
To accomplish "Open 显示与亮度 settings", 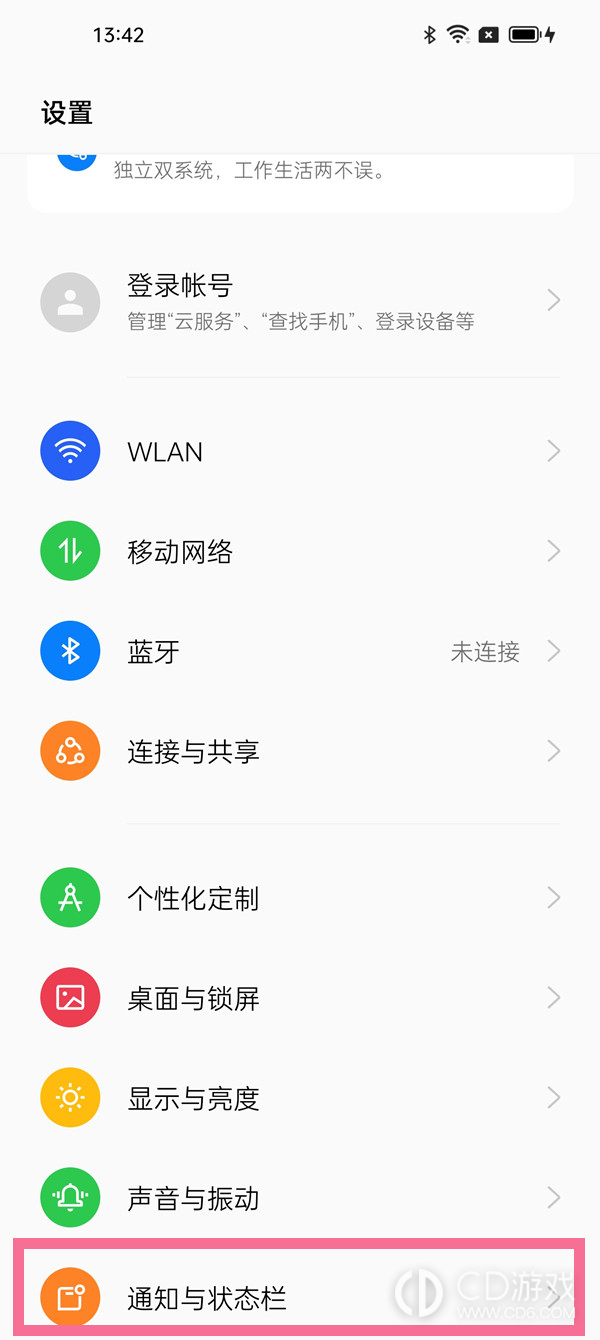I will point(300,1097).
